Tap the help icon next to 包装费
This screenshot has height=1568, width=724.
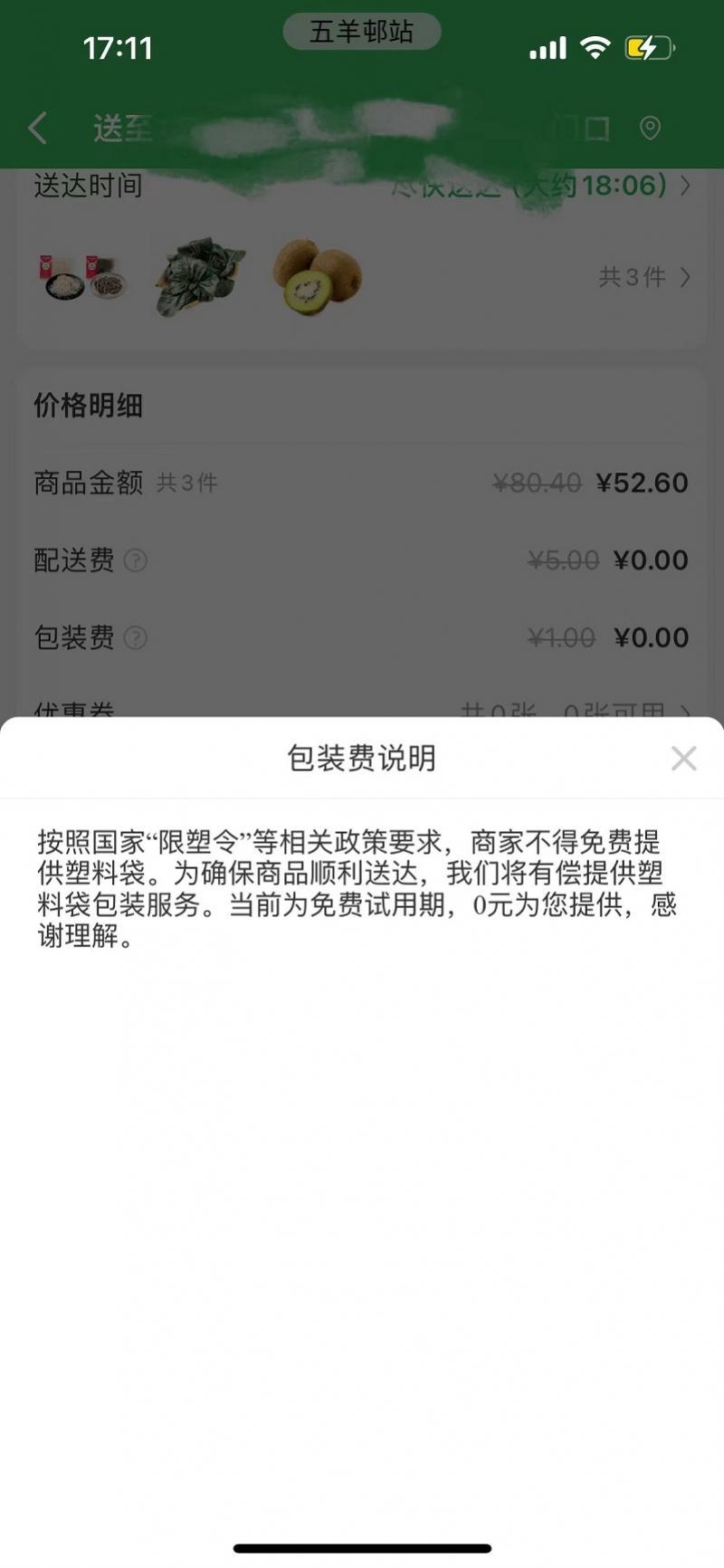136,638
